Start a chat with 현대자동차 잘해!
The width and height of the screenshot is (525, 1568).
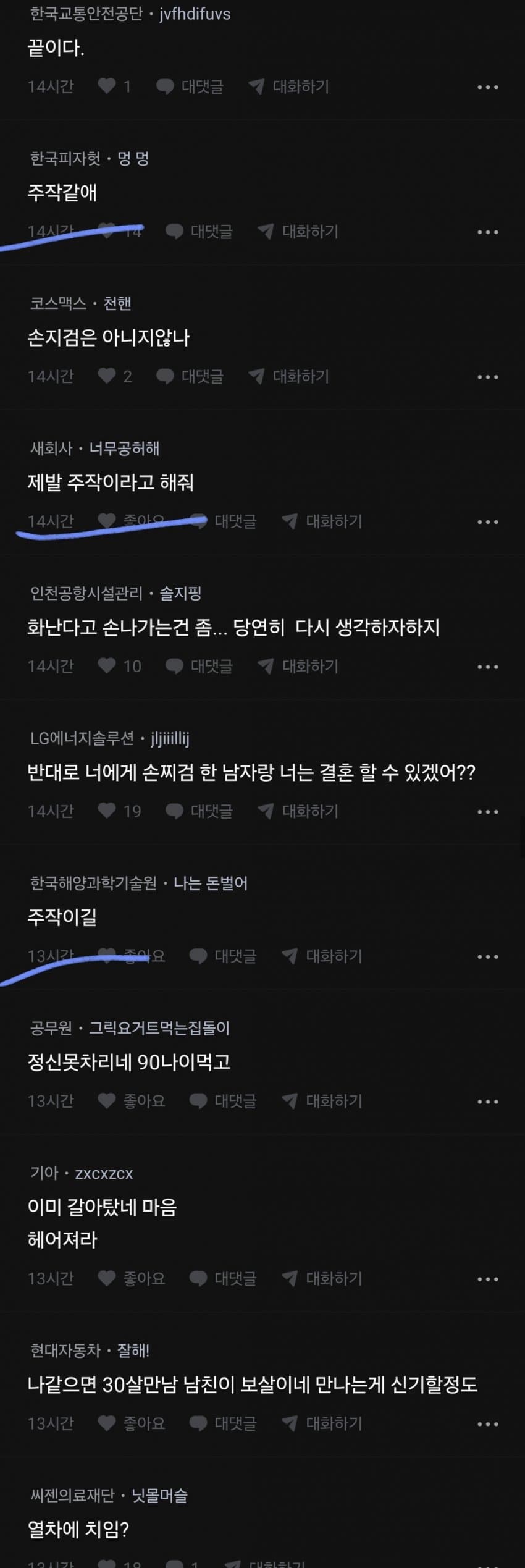(x=322, y=1423)
